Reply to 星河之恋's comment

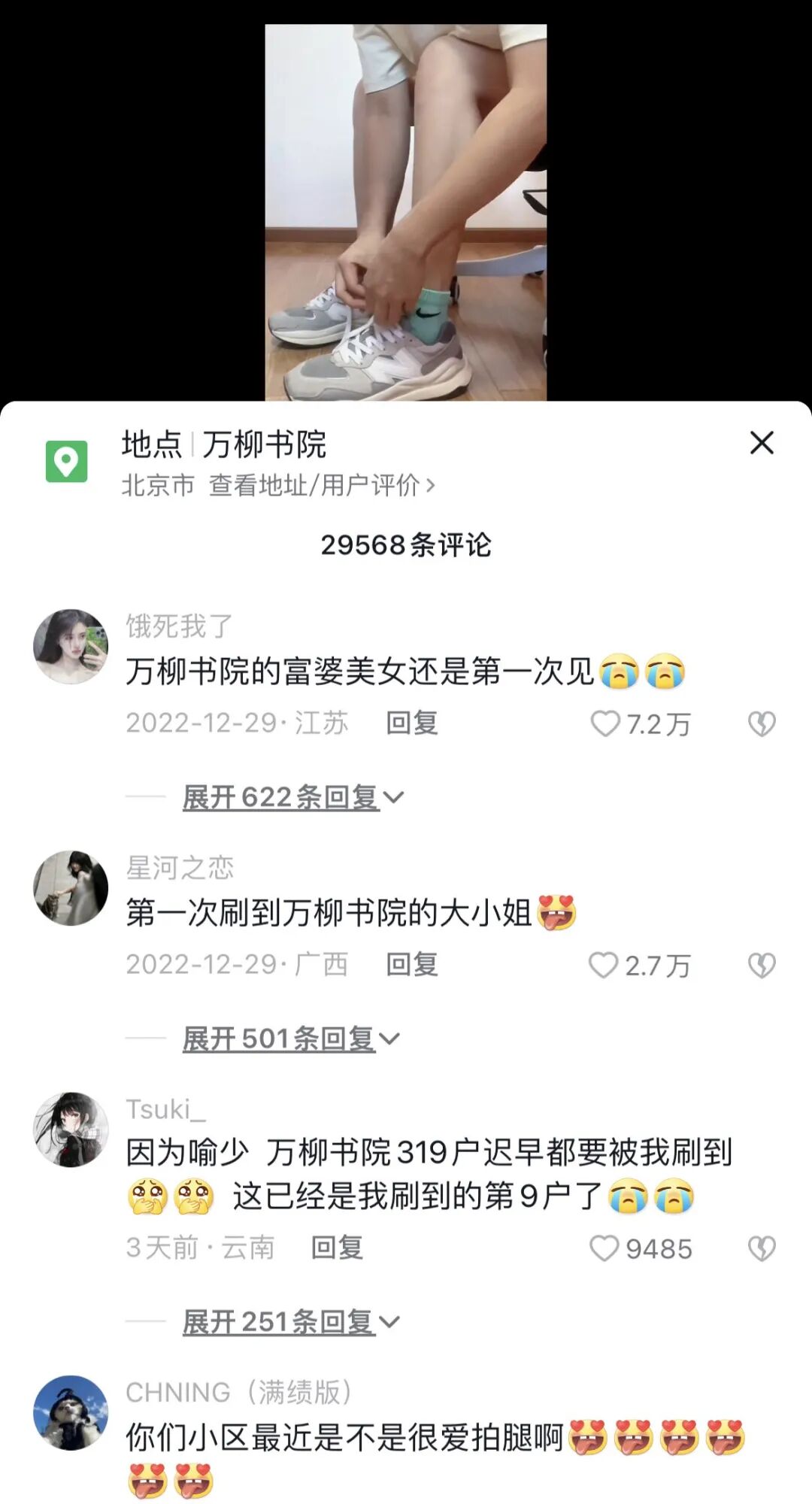[412, 964]
